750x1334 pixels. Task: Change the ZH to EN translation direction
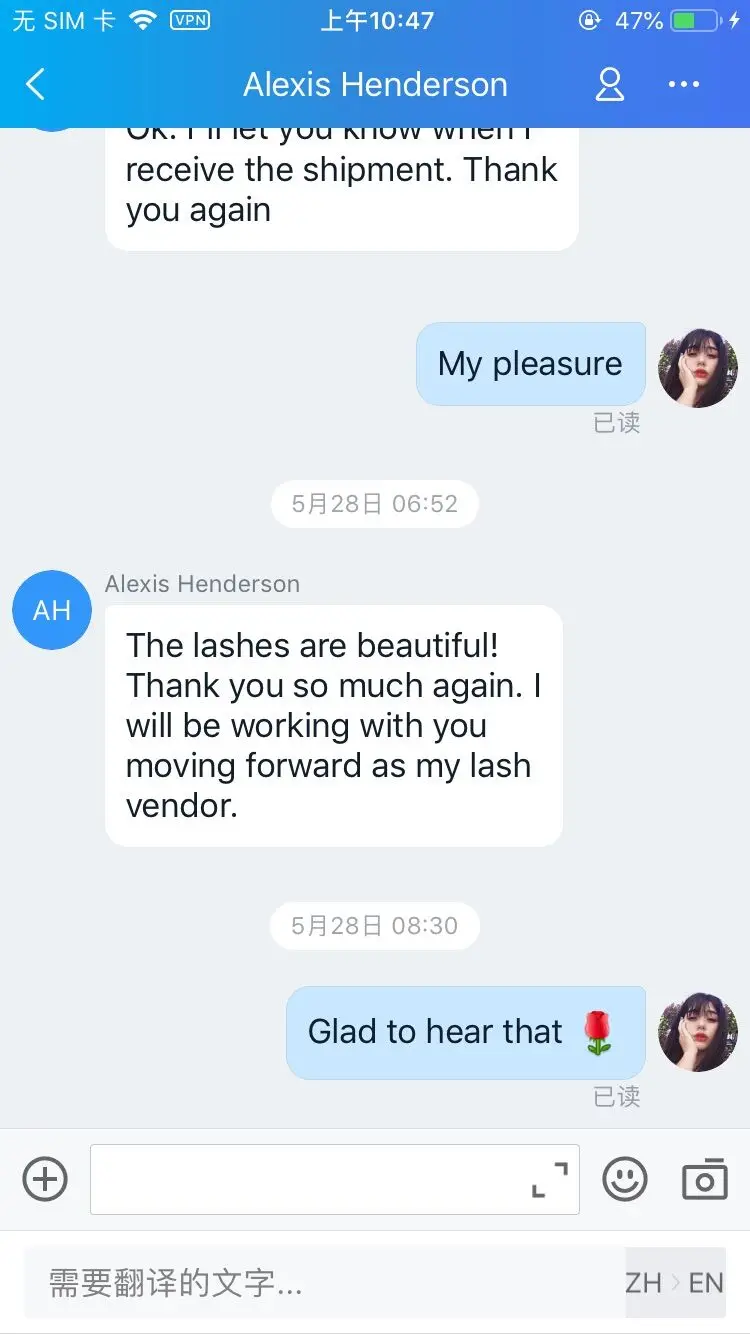tap(674, 1282)
